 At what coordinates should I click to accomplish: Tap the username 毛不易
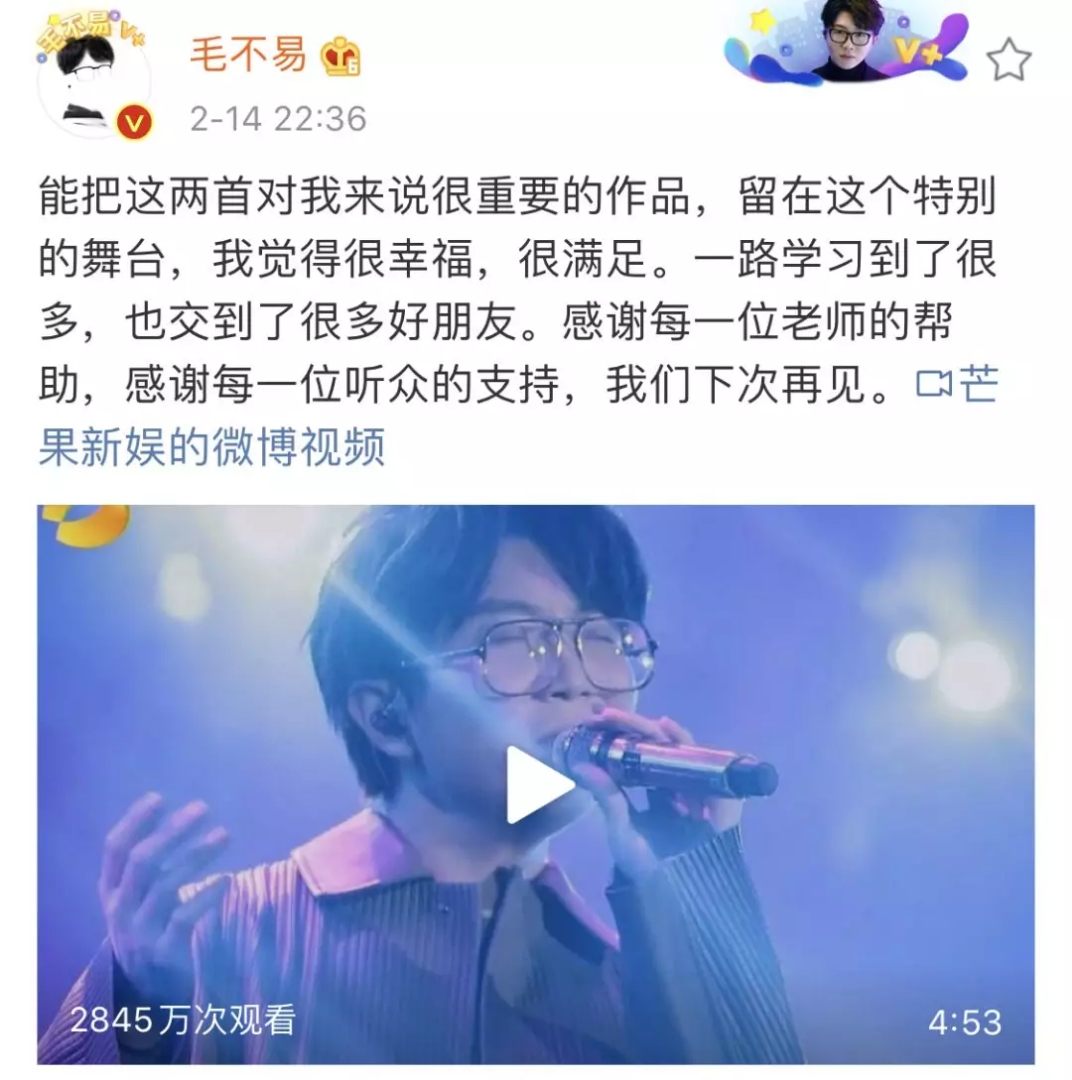pyautogui.click(x=248, y=55)
